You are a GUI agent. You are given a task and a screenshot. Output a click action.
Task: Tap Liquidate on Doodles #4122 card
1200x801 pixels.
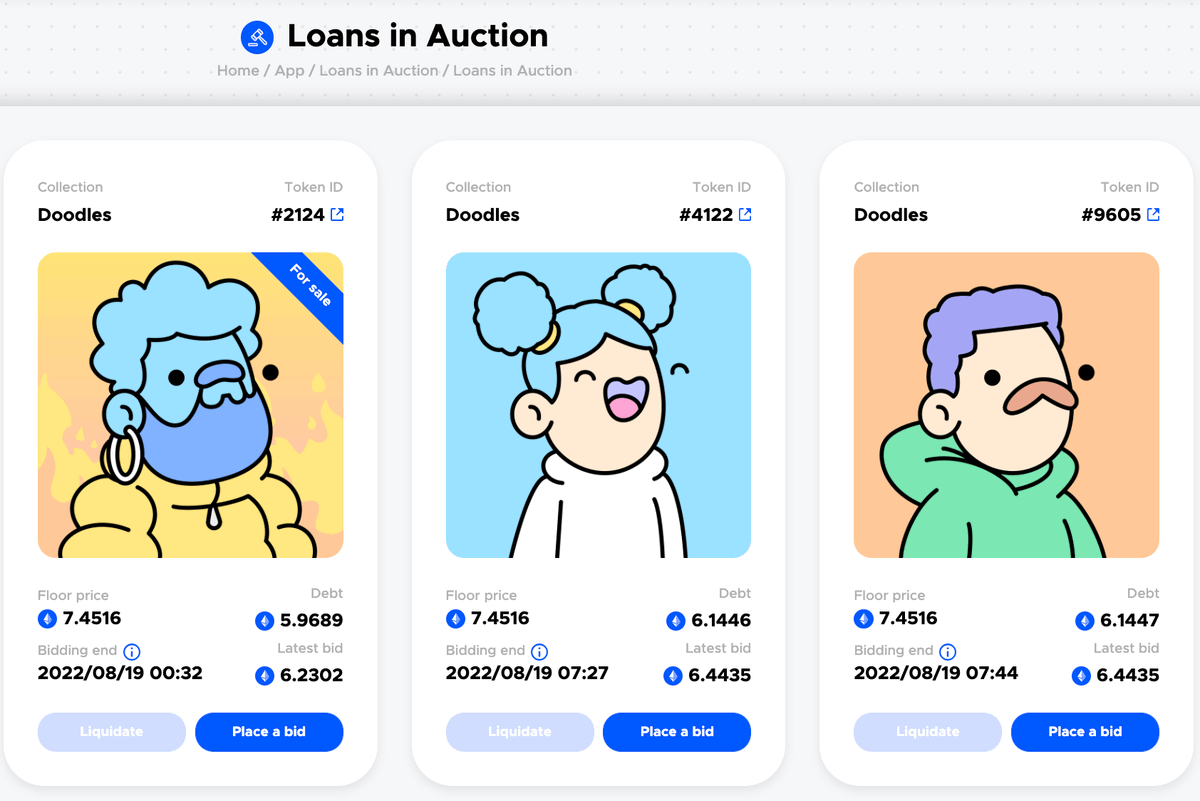pos(520,732)
